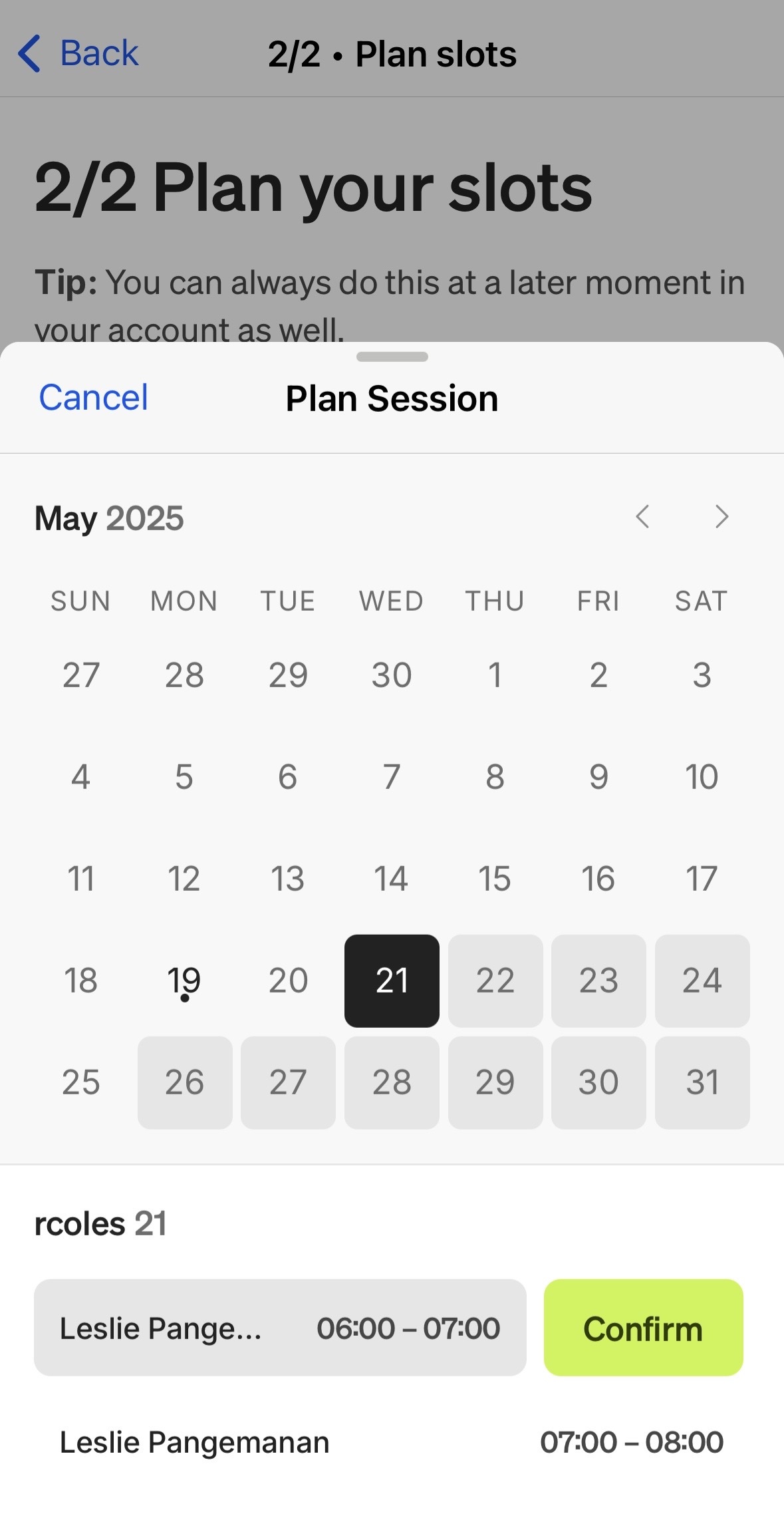Viewport: 784px width, 1526px height.
Task: Pick May 22 on the calendar
Action: (495, 981)
